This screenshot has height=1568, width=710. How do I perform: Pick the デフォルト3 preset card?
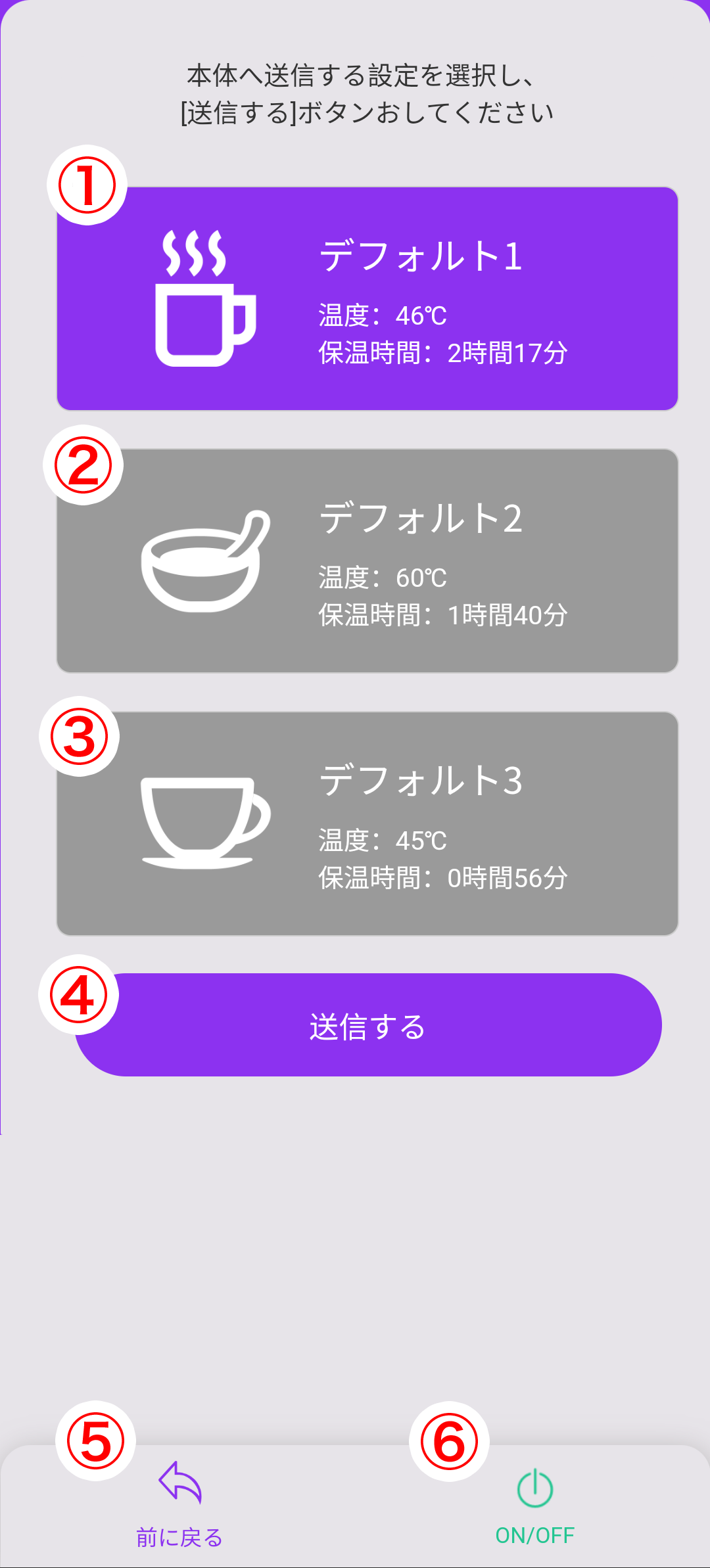click(x=367, y=823)
